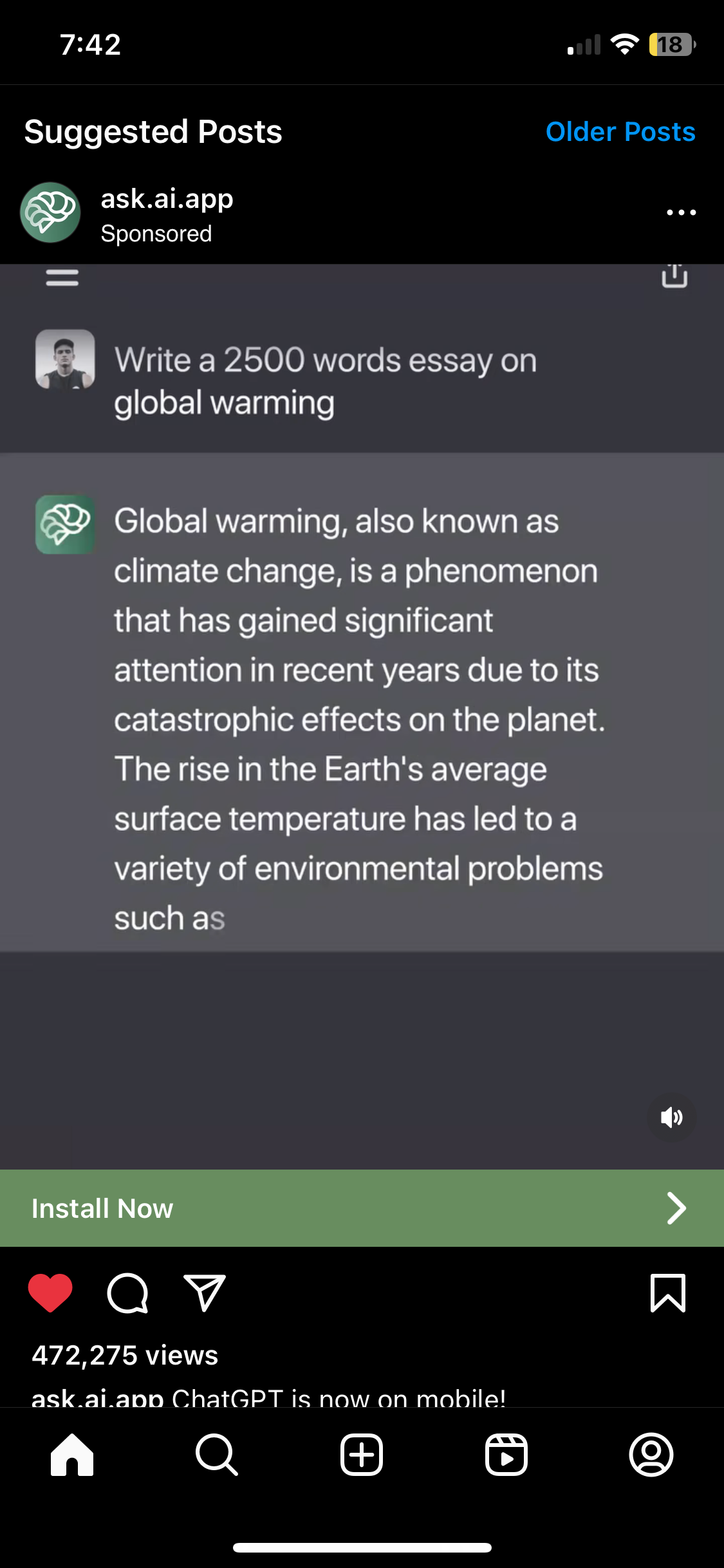Go to the Home feed tab
Viewport: 724px width, 1568px height.
(72, 1455)
